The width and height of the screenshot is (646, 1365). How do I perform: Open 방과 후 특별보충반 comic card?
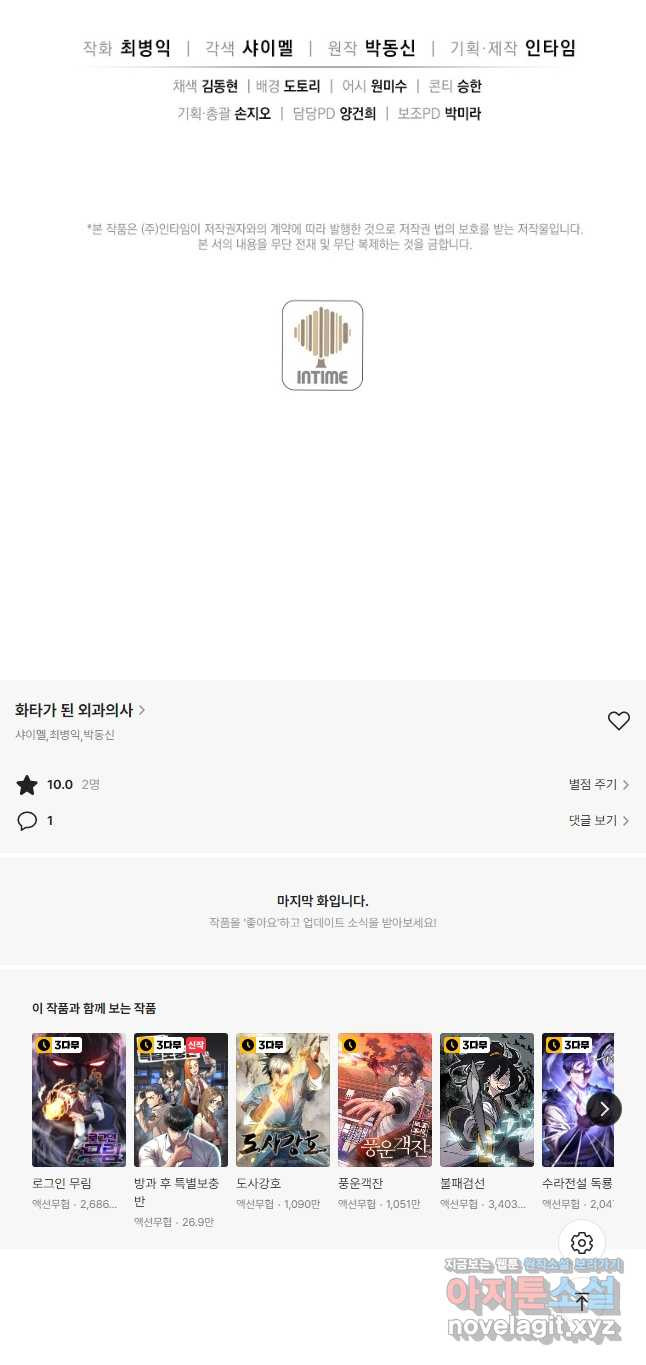click(x=181, y=1100)
